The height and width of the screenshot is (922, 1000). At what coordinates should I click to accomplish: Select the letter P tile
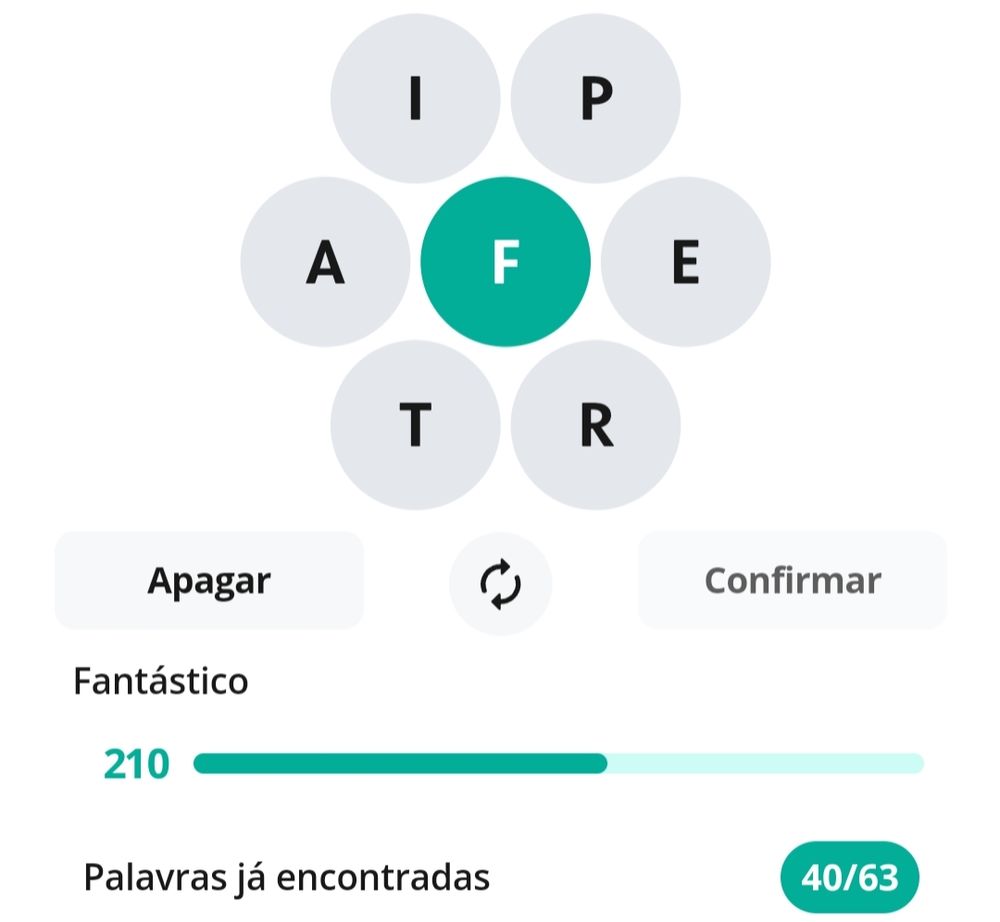595,99
